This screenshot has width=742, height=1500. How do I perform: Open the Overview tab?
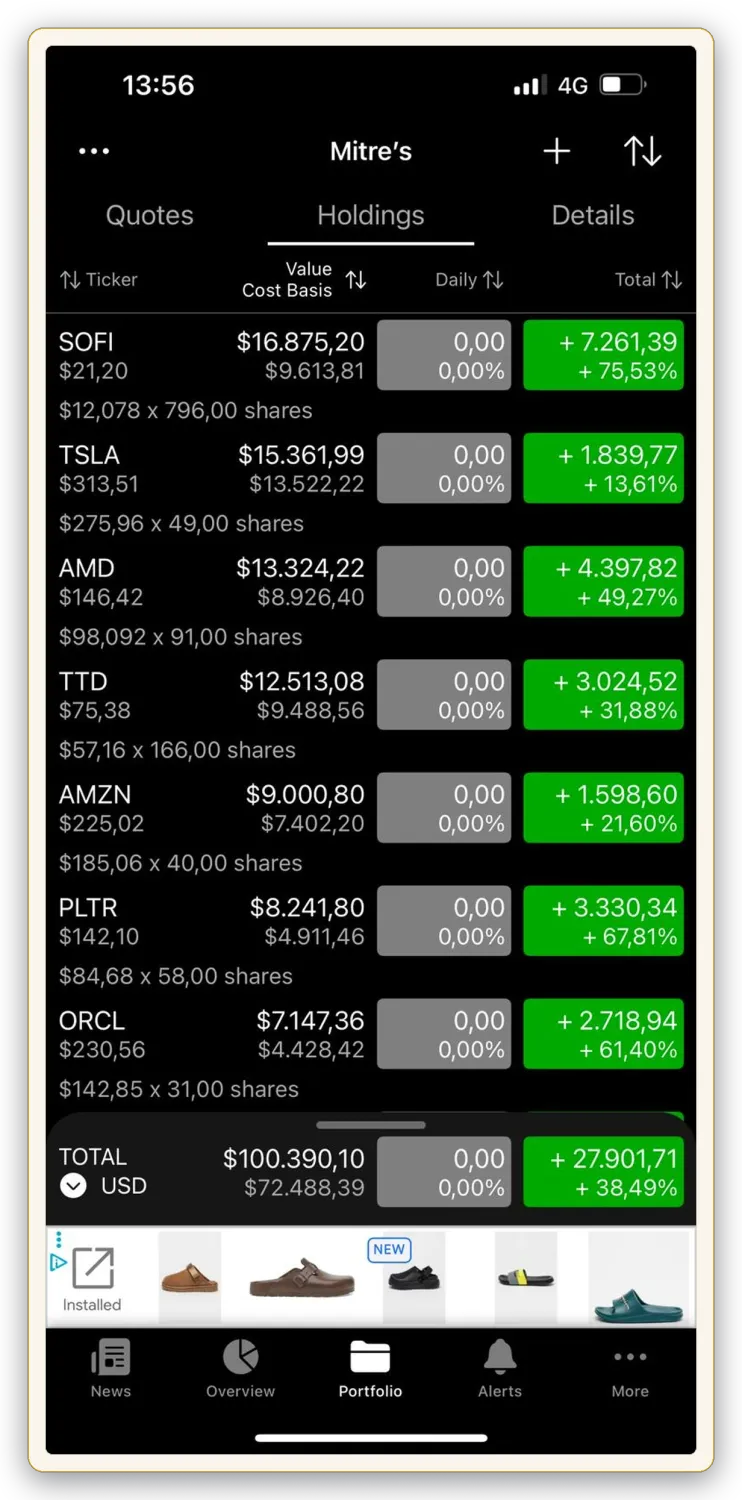(x=240, y=1369)
